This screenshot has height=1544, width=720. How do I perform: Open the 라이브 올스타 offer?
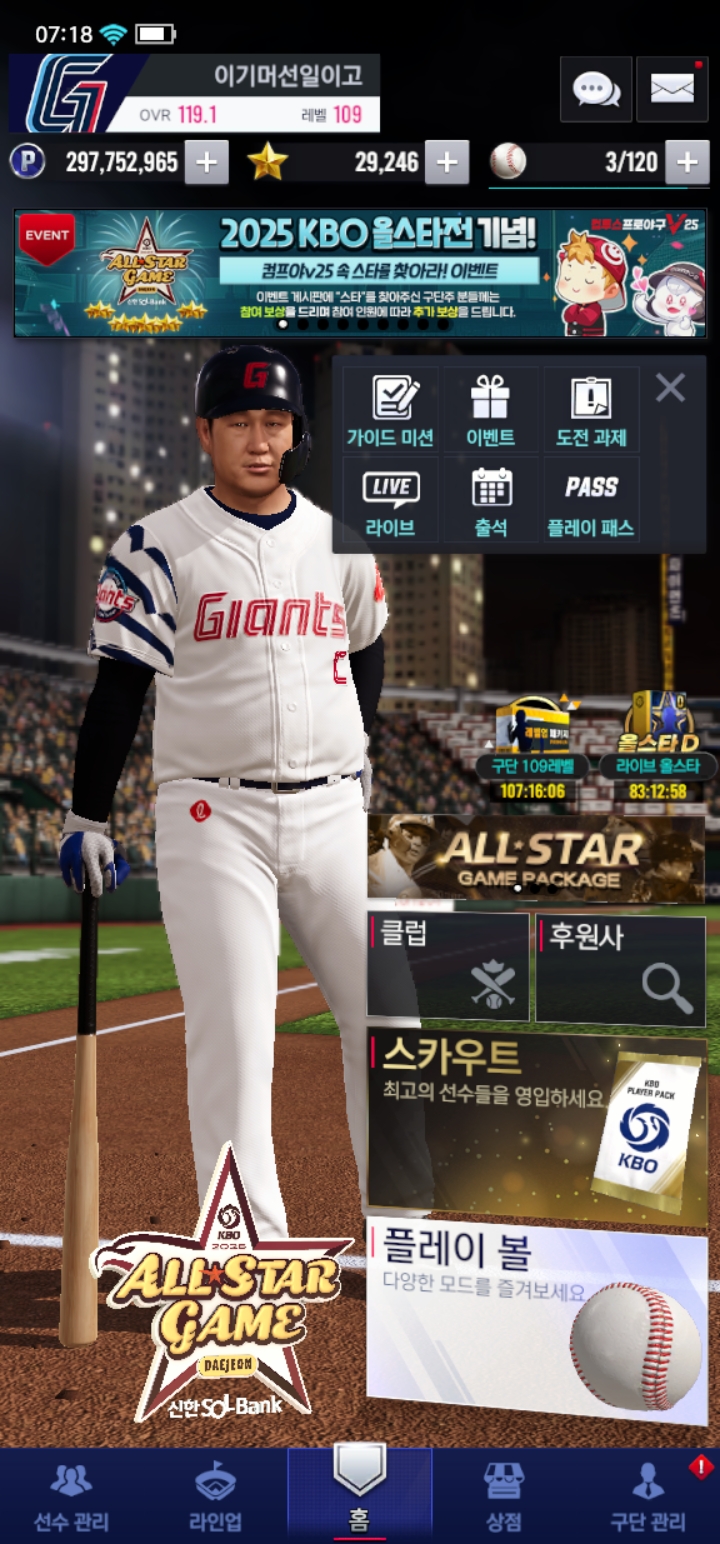pyautogui.click(x=657, y=745)
